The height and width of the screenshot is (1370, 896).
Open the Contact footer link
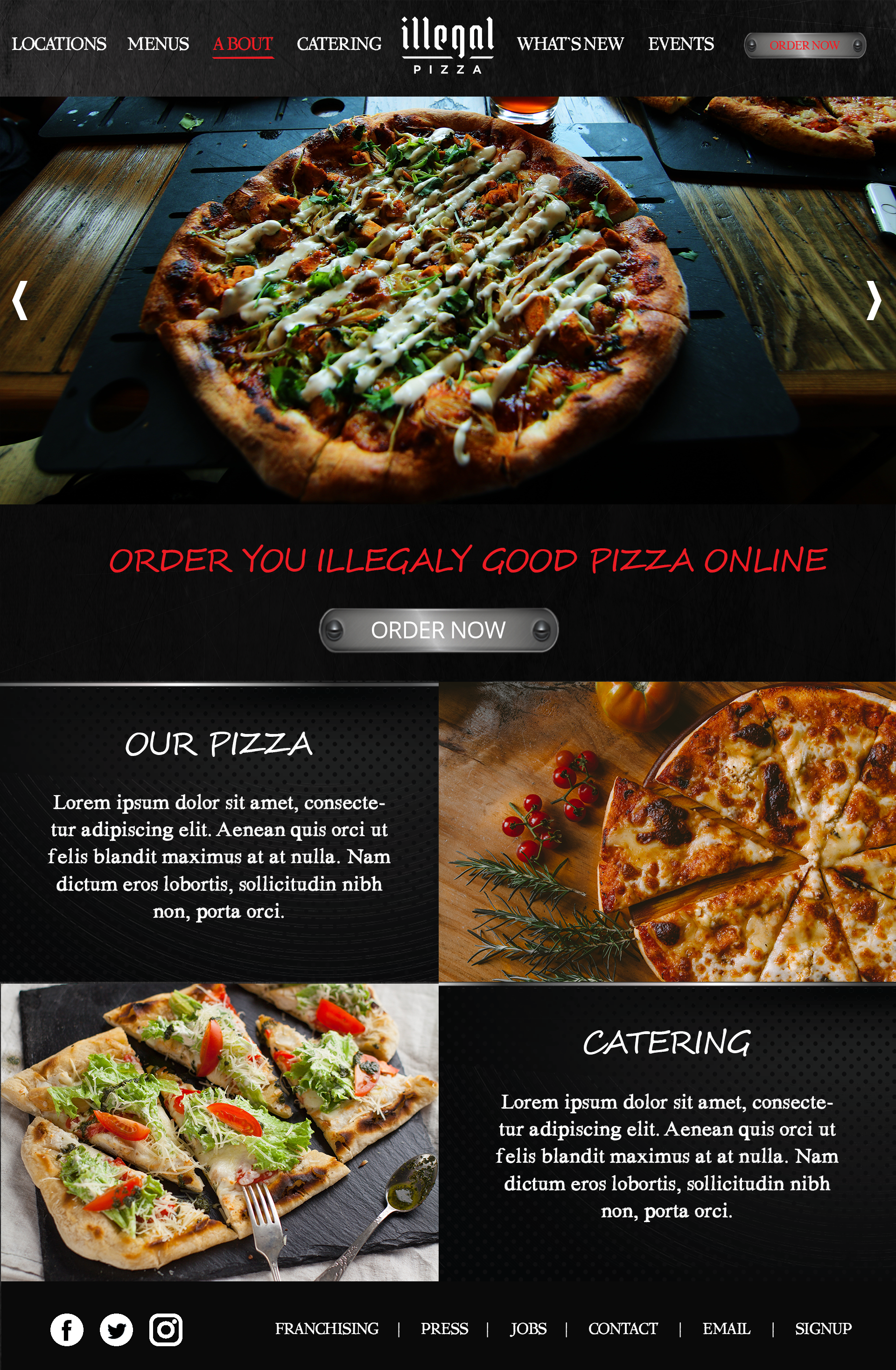point(623,1328)
